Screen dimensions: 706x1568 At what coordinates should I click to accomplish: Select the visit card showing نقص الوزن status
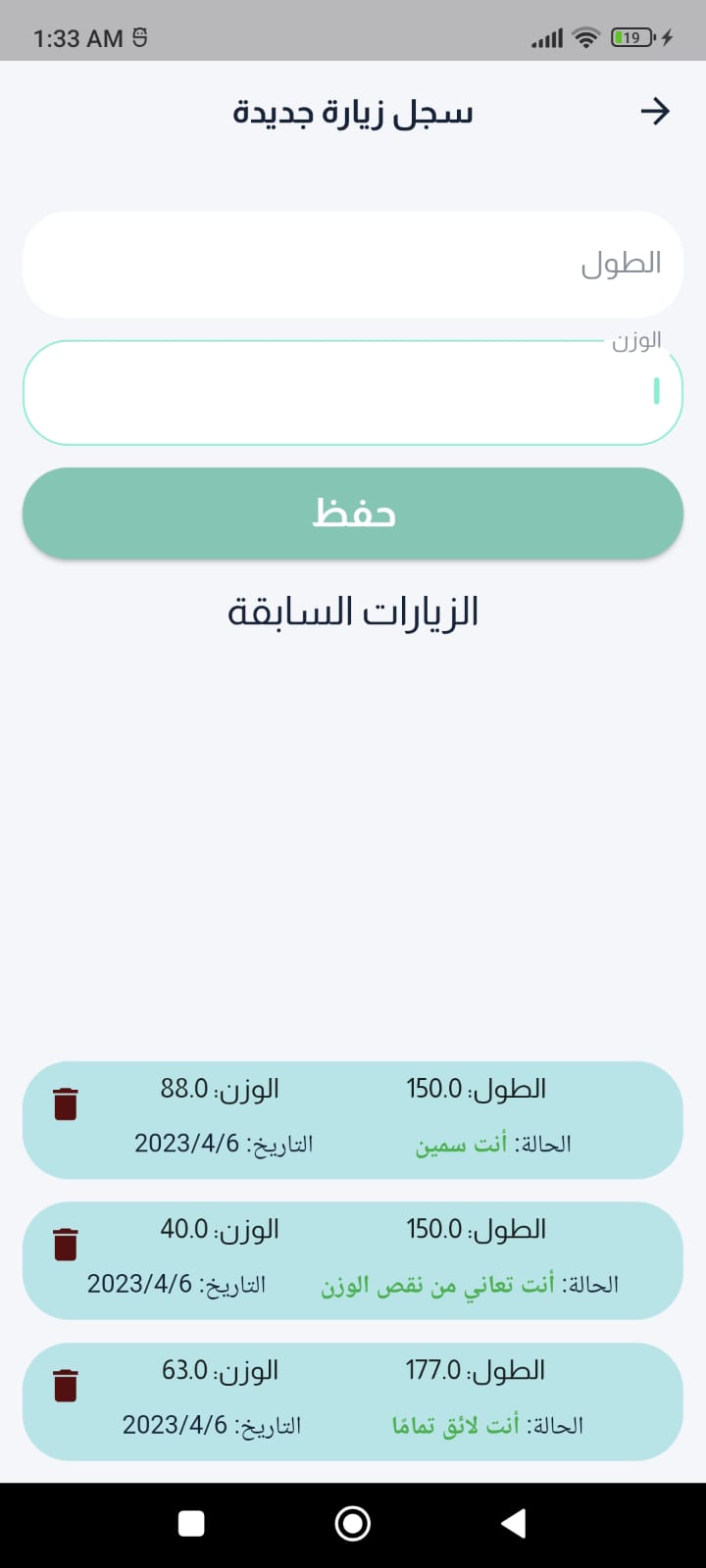[x=353, y=1259]
